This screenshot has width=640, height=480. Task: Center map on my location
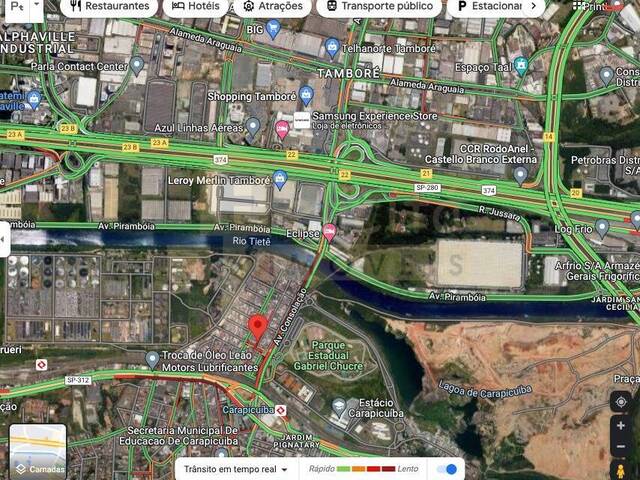[621, 401]
